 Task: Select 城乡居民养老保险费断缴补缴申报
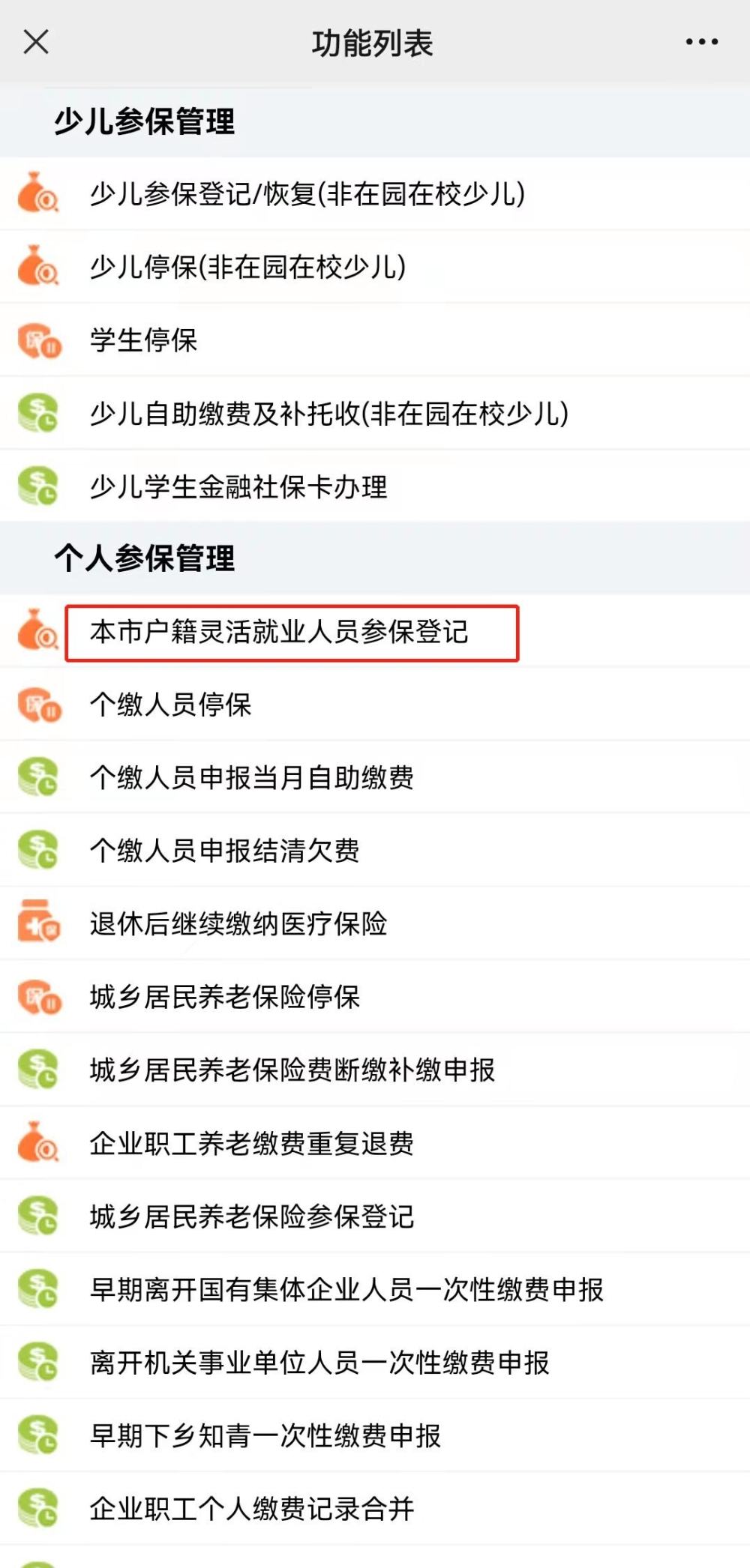tap(375, 1070)
